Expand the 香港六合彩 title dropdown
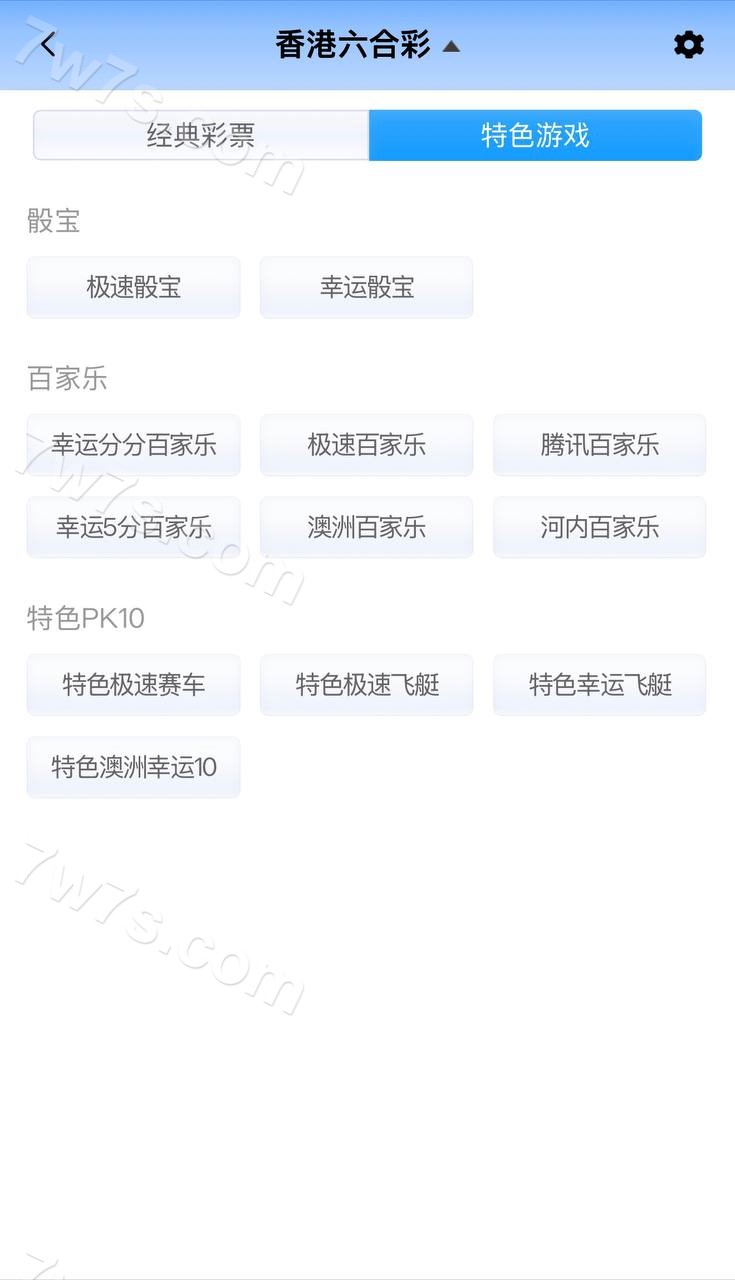This screenshot has width=735, height=1280. point(366,45)
